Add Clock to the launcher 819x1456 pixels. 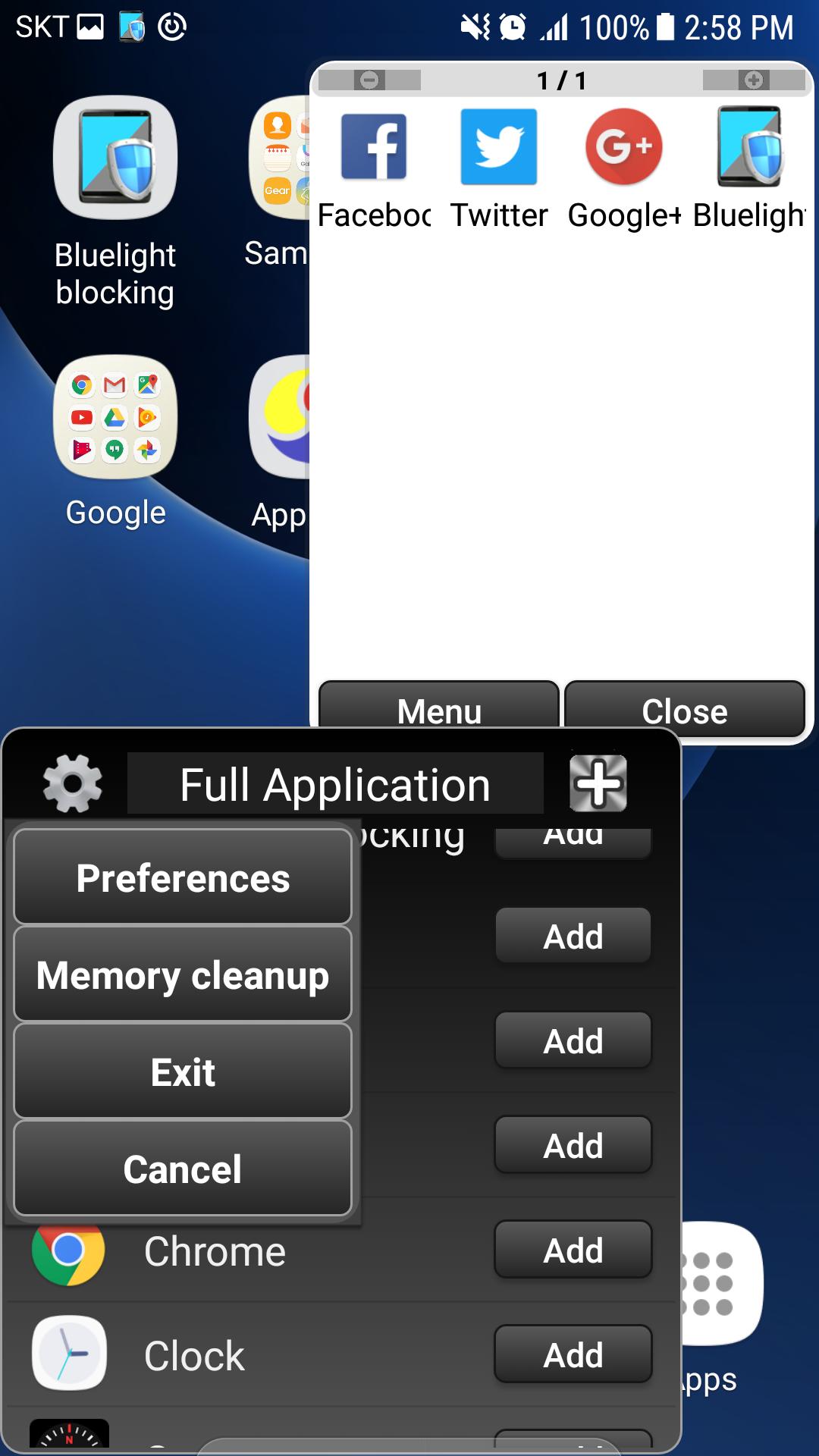coord(573,1354)
